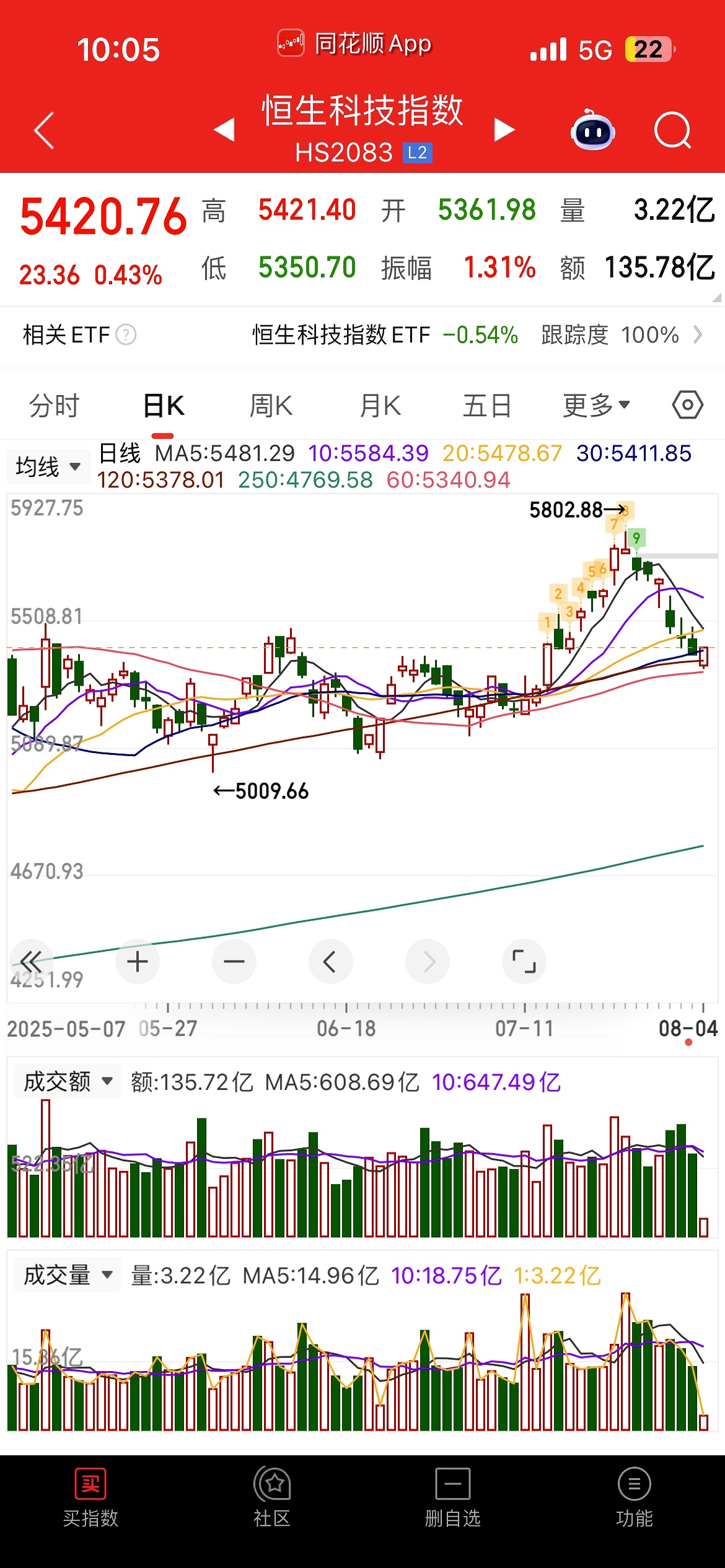725x1568 pixels.
Task: Open the 均线 indicator dropdown
Action: pos(48,466)
